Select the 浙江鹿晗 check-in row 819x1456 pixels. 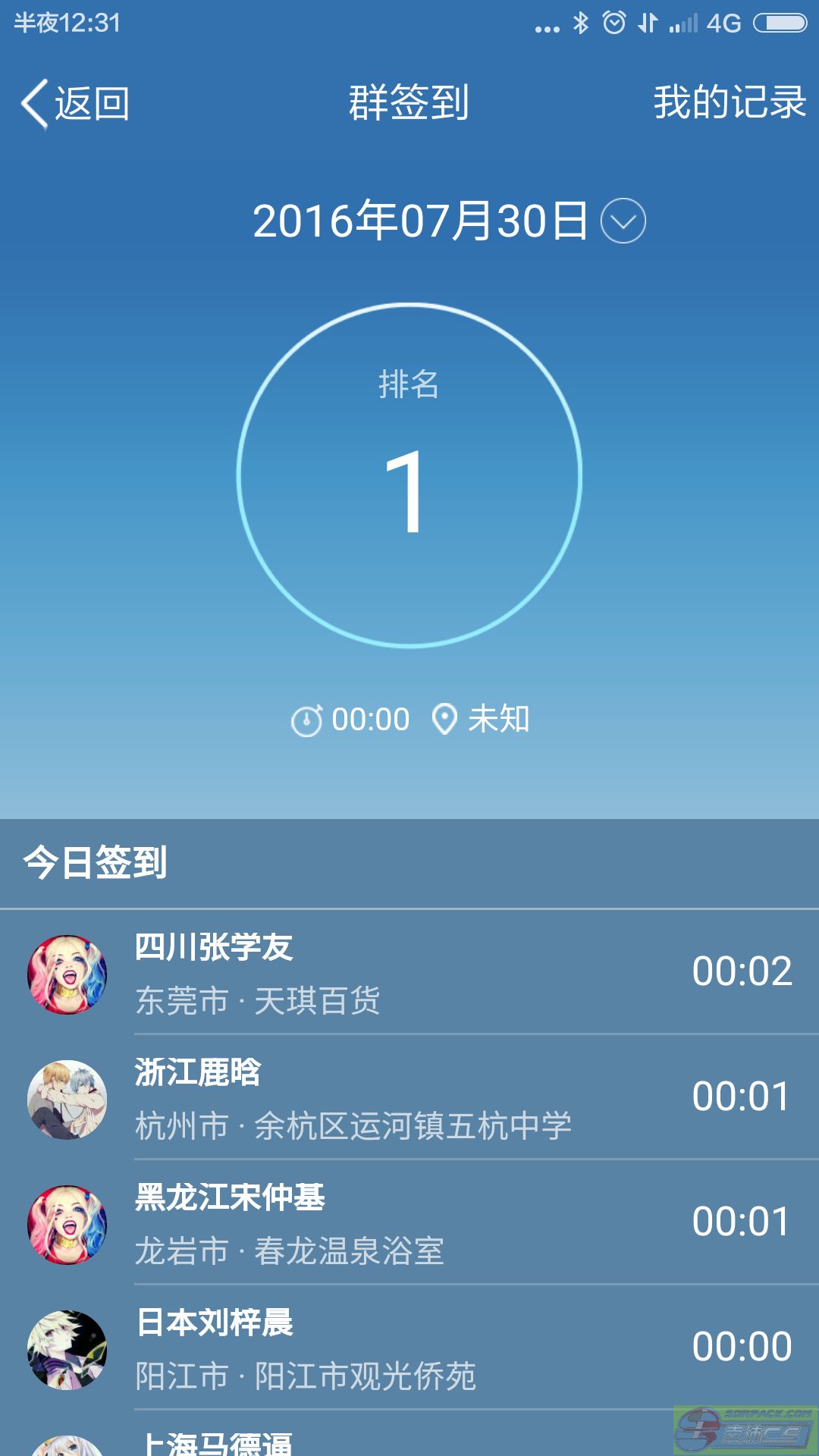[x=409, y=1098]
